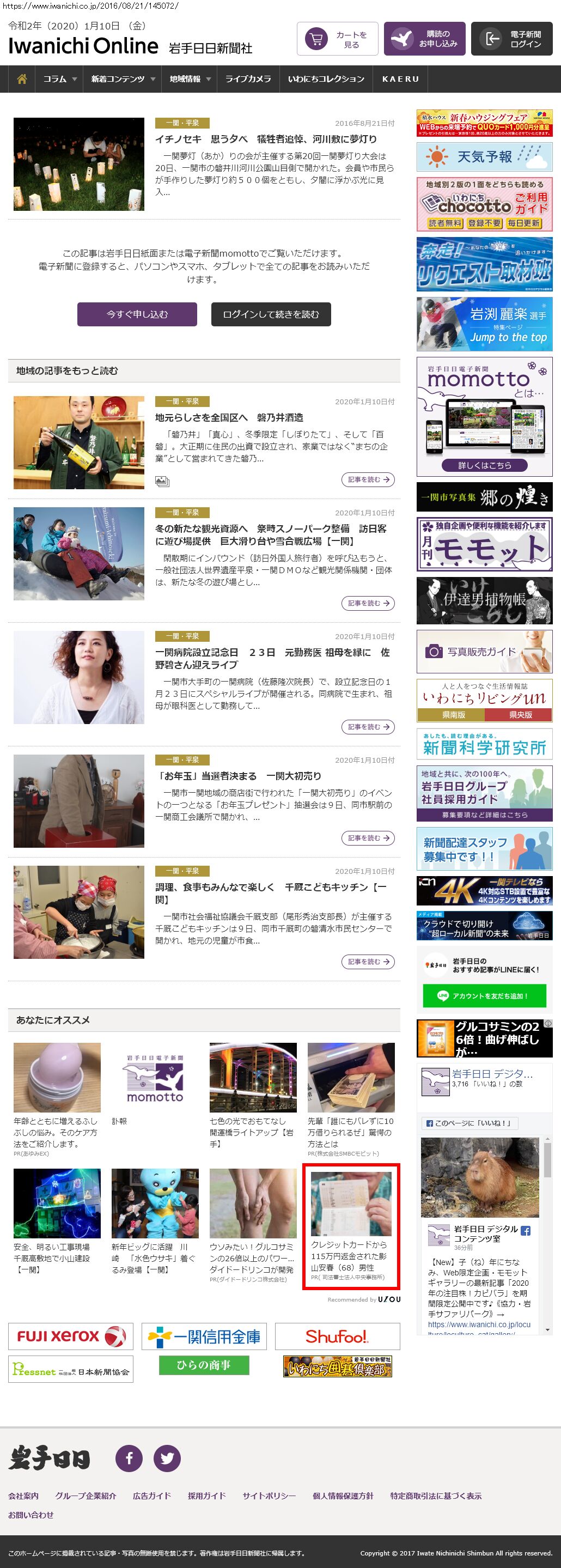Screen dimensions: 561x1568
Task: Read the 磐乃井酒造 article via 記事を読む
Action: tap(368, 479)
